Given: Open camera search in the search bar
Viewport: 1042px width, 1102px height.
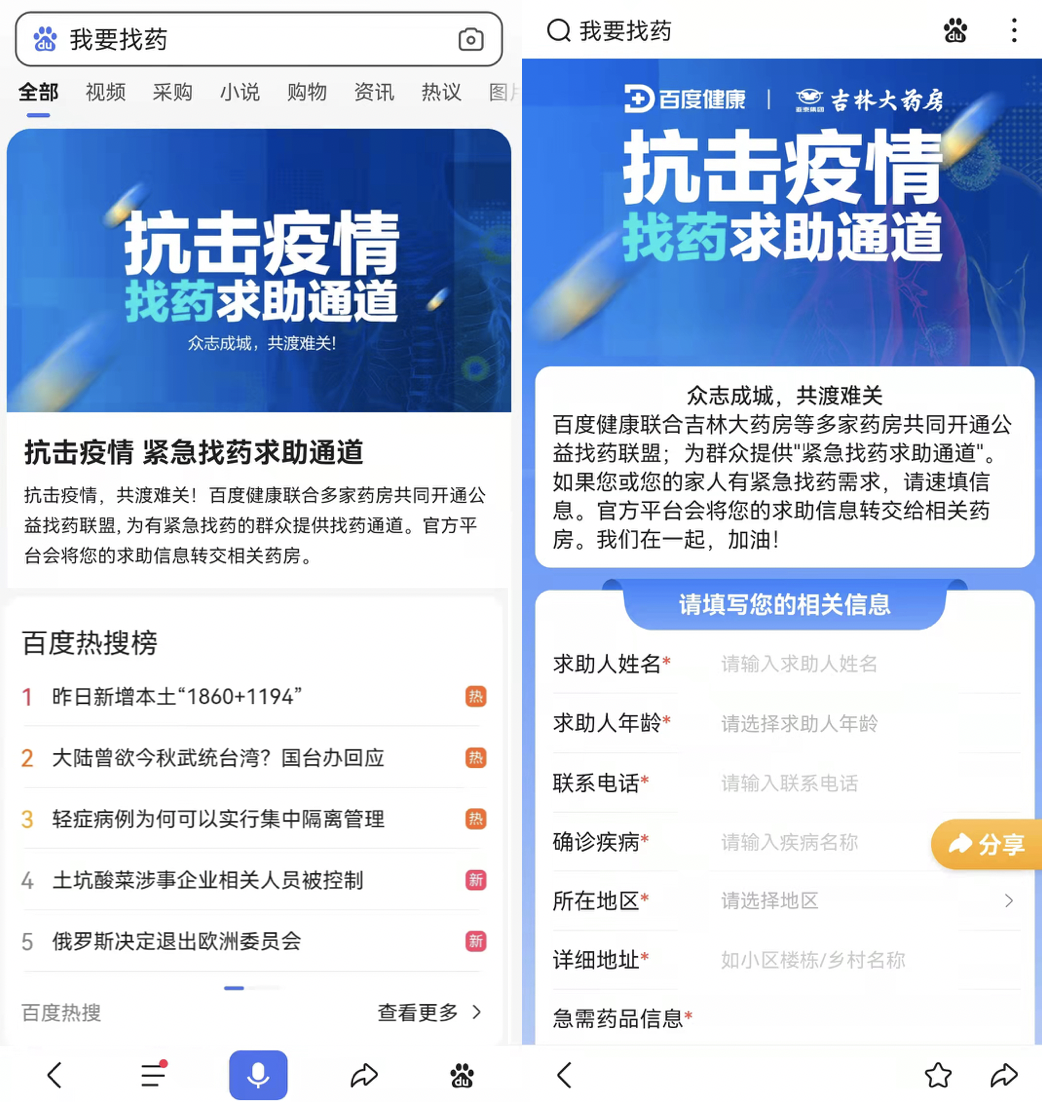Looking at the screenshot, I should (x=470, y=40).
